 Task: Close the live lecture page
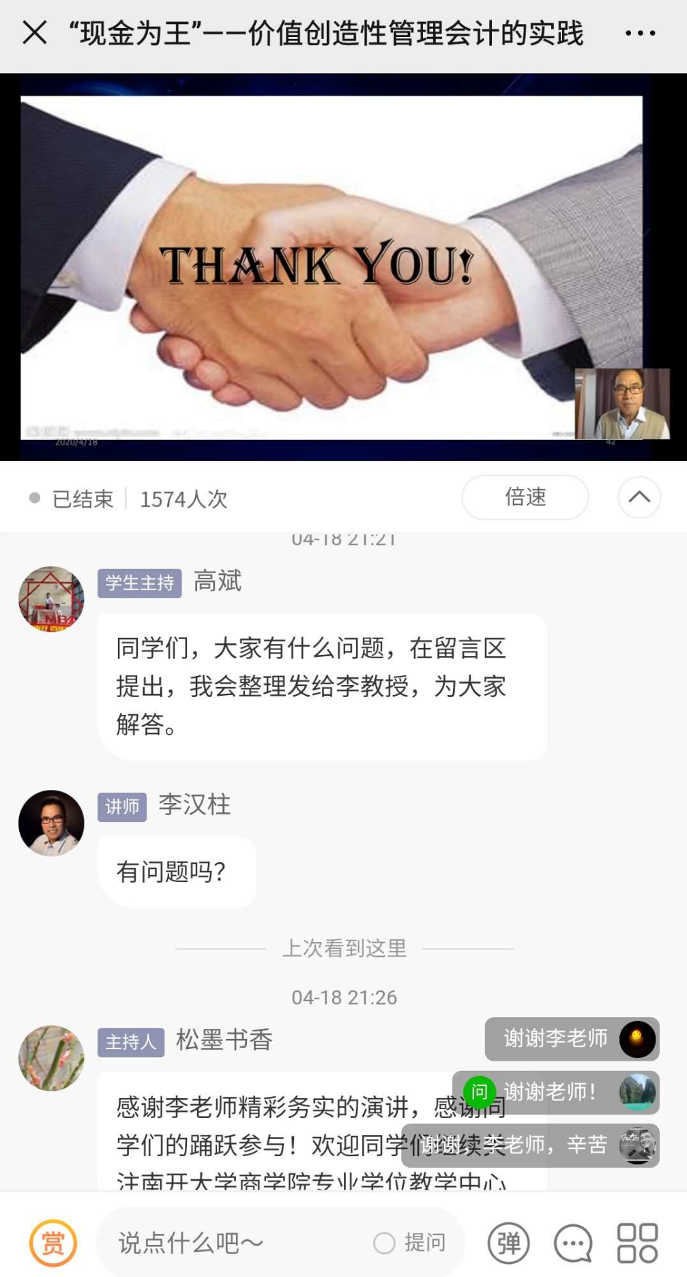34,33
